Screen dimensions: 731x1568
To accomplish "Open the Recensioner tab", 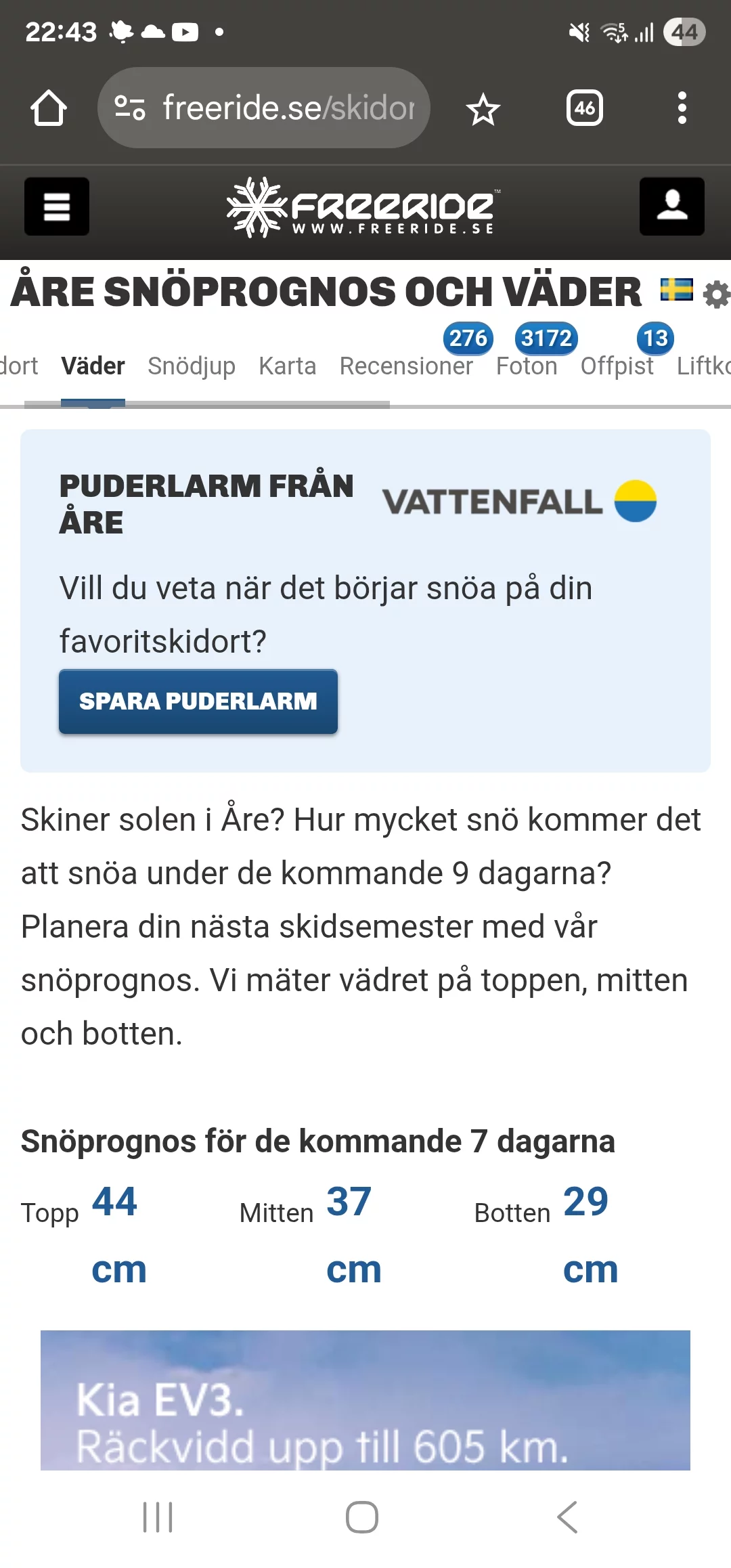I will click(x=406, y=366).
